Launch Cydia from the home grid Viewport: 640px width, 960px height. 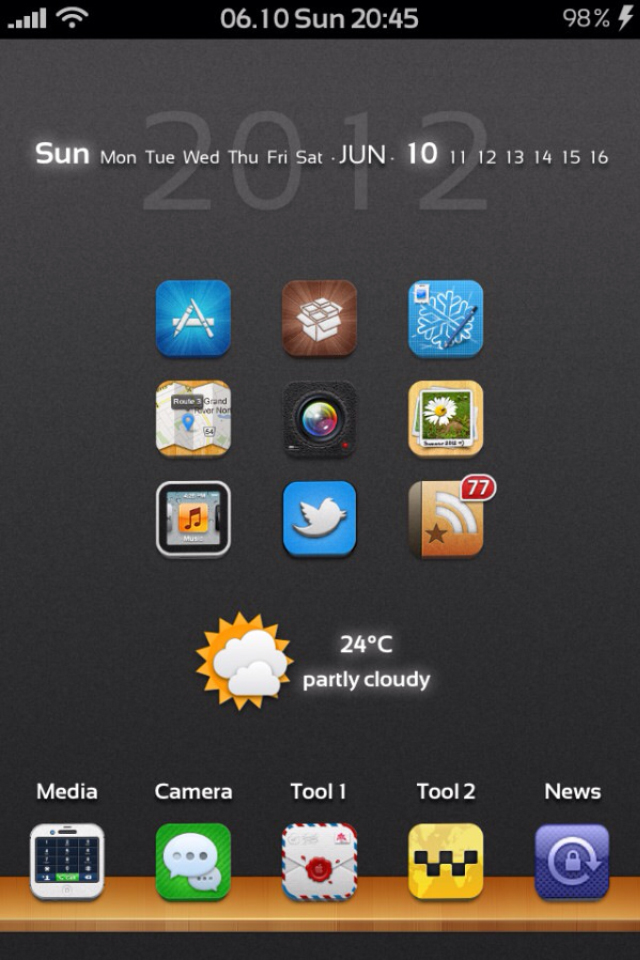[319, 318]
